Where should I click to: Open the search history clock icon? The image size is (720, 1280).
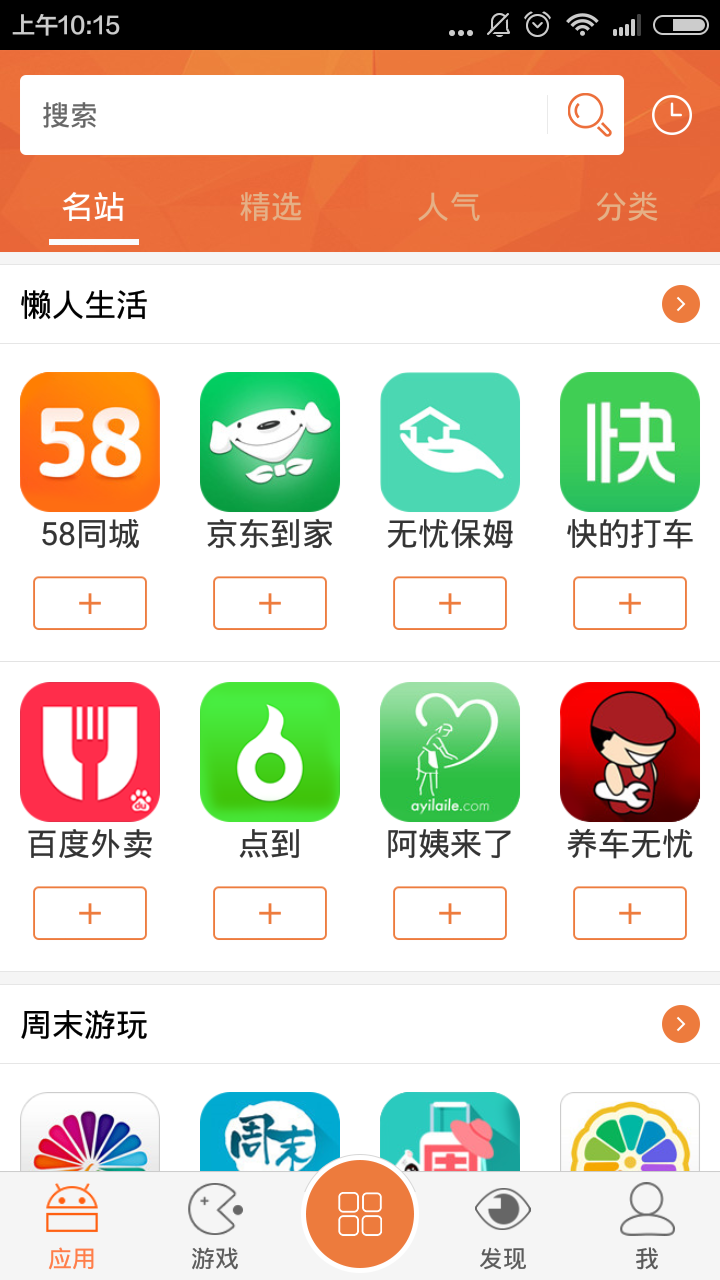click(671, 114)
